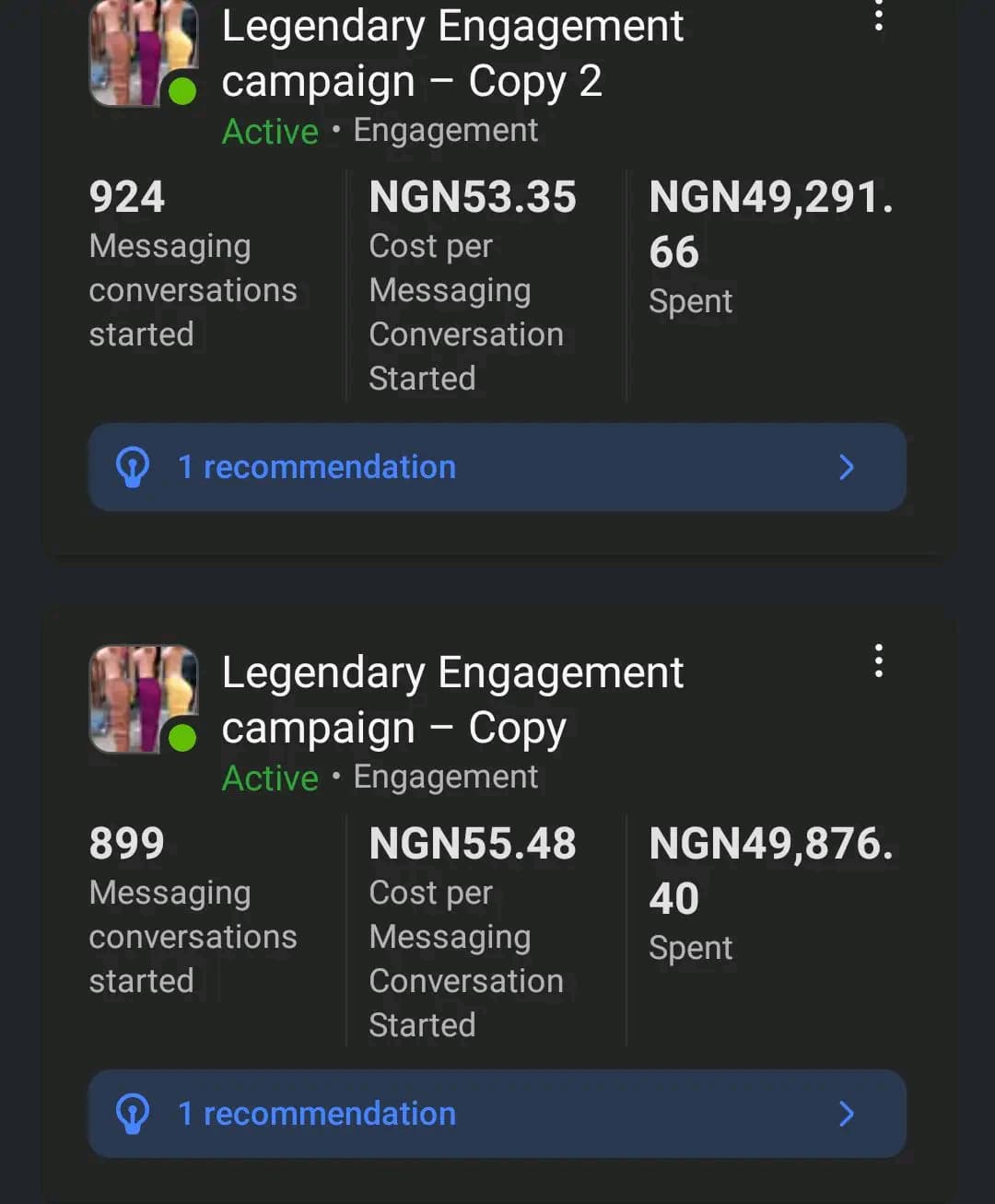View the recommendation for campaign Copy 2
Screen dimensions: 995x1204
[x=497, y=467]
